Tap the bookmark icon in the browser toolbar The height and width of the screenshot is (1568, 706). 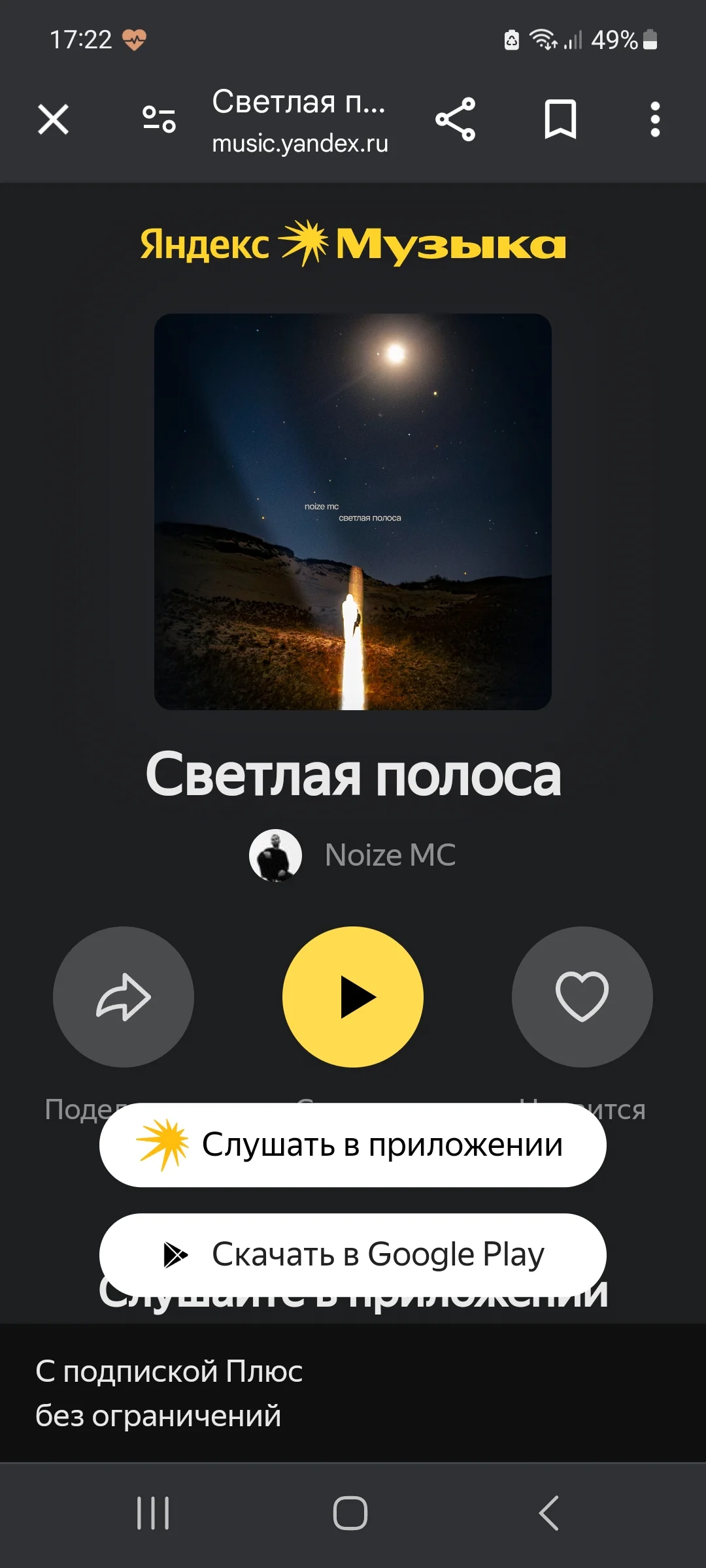point(561,120)
